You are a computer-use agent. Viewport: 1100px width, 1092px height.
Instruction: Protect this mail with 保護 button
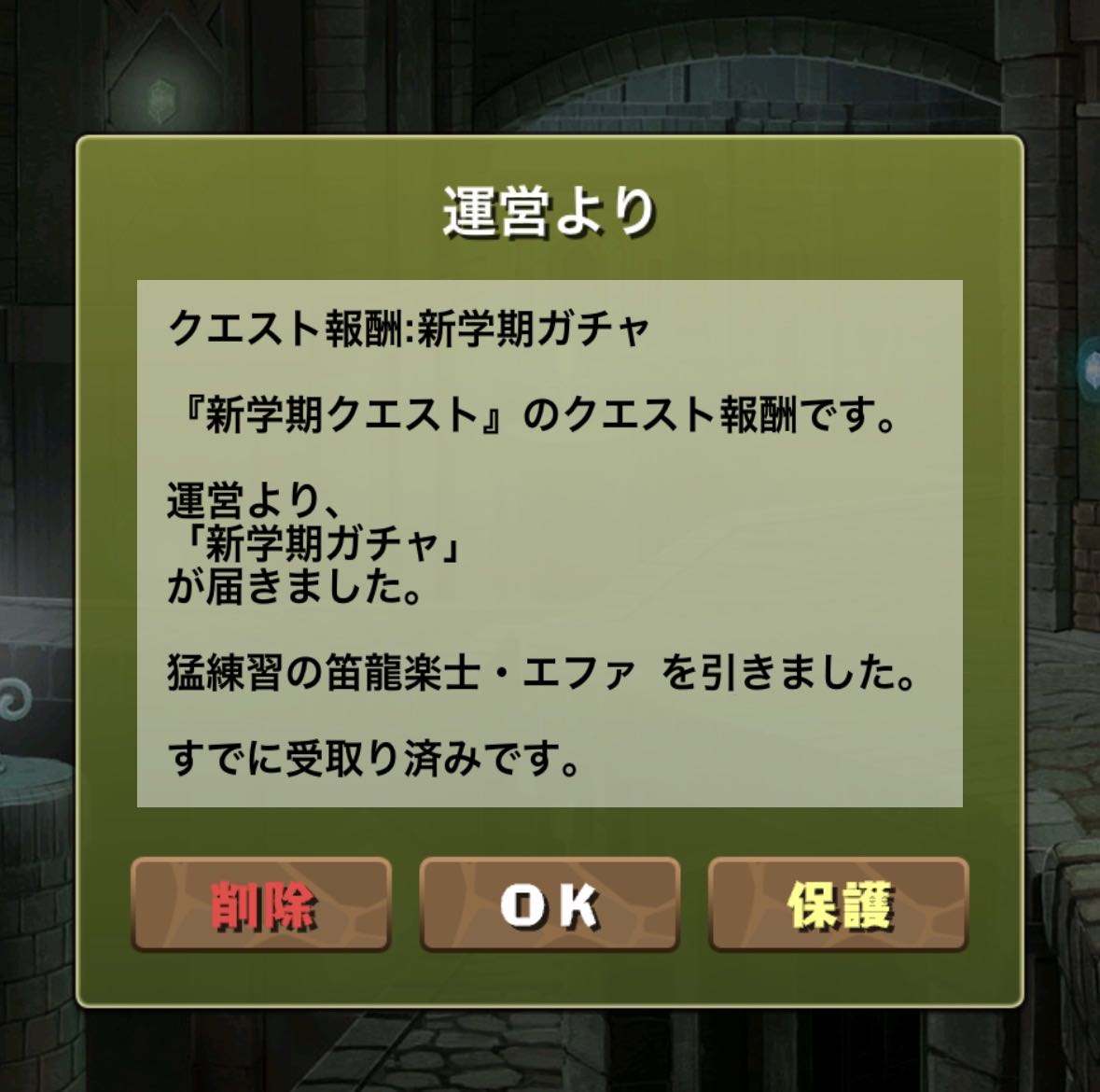[839, 904]
